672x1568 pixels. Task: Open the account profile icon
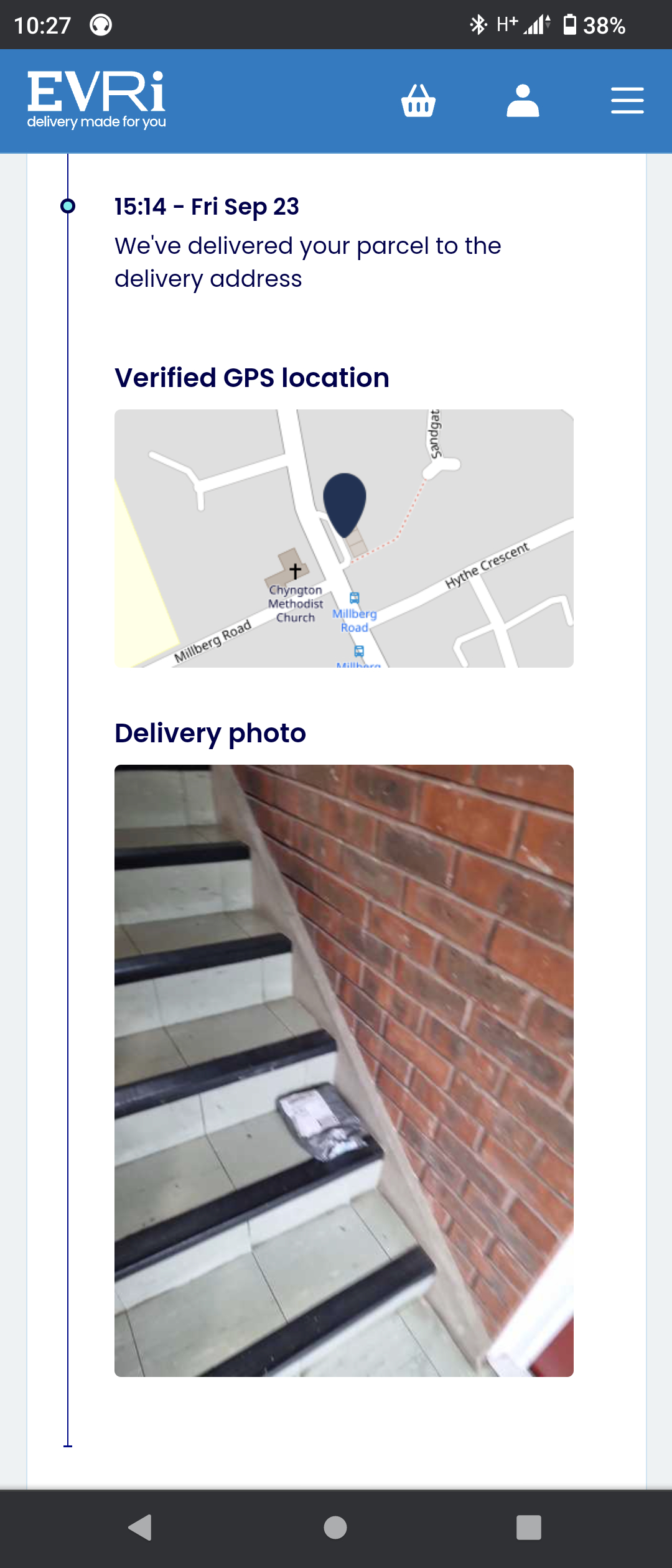[x=523, y=101]
